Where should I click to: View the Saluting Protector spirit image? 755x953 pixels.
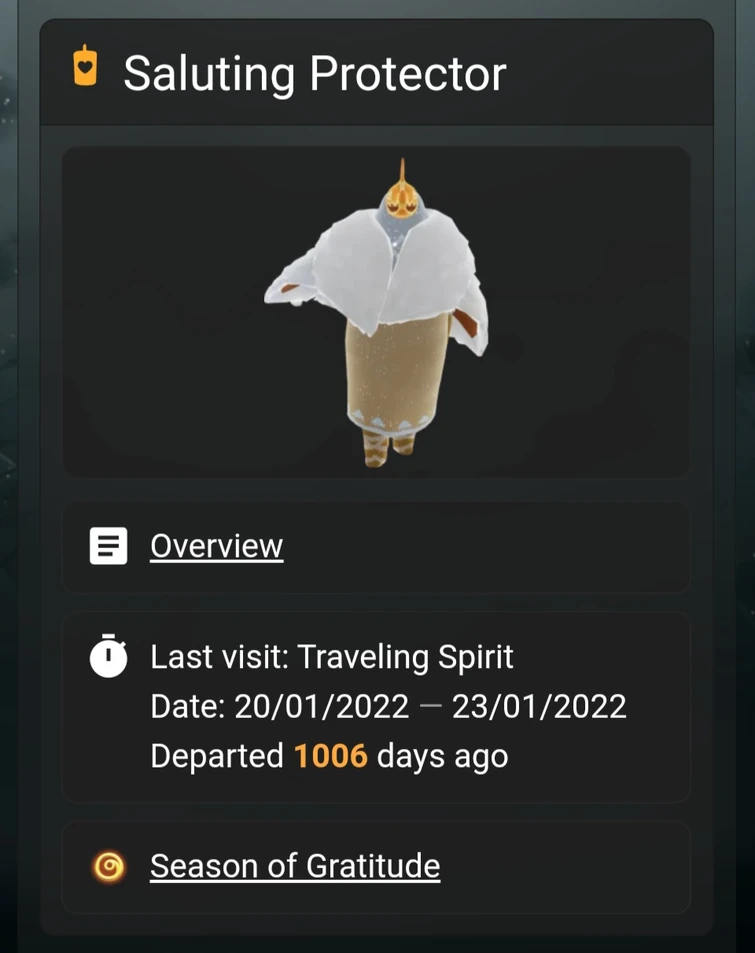pyautogui.click(x=377, y=312)
